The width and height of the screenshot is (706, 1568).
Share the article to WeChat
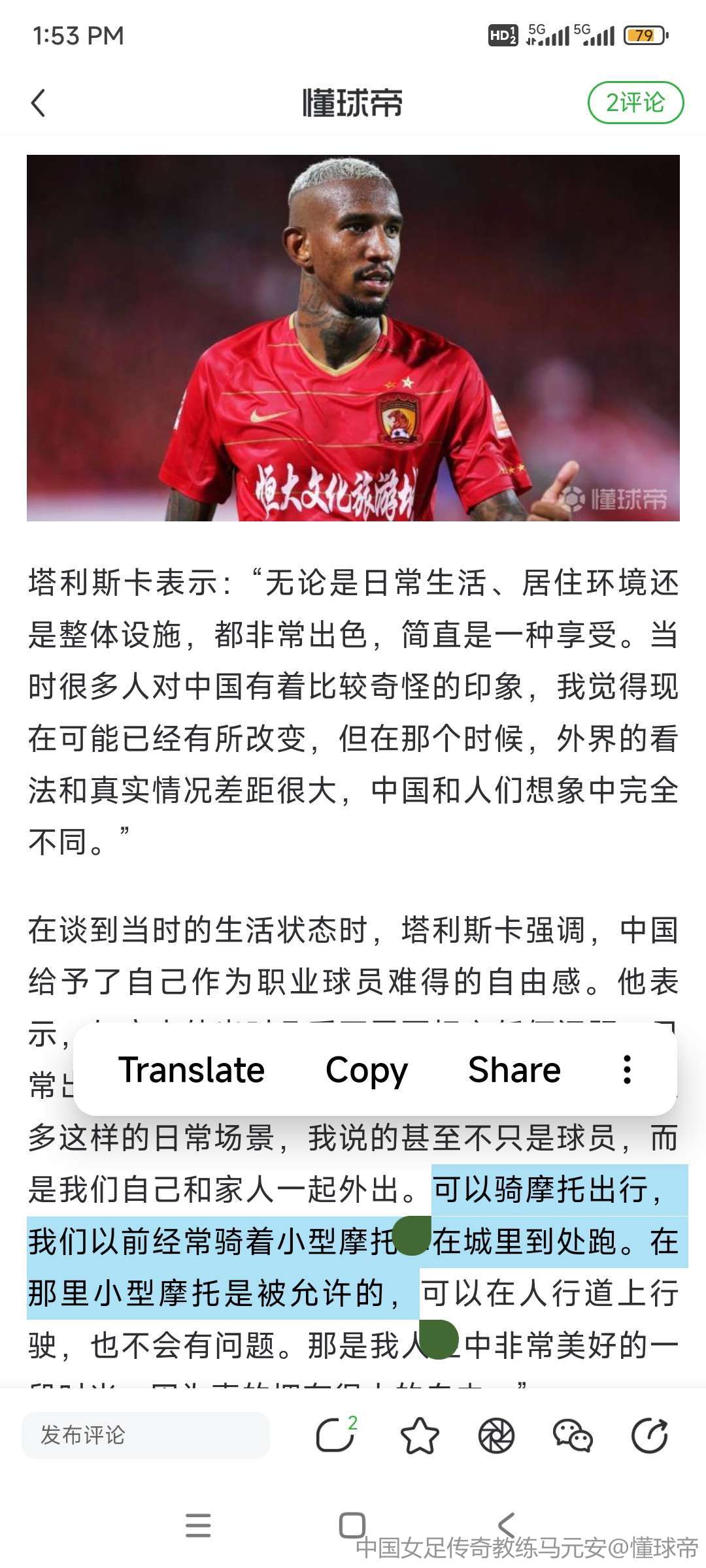pyautogui.click(x=573, y=1435)
